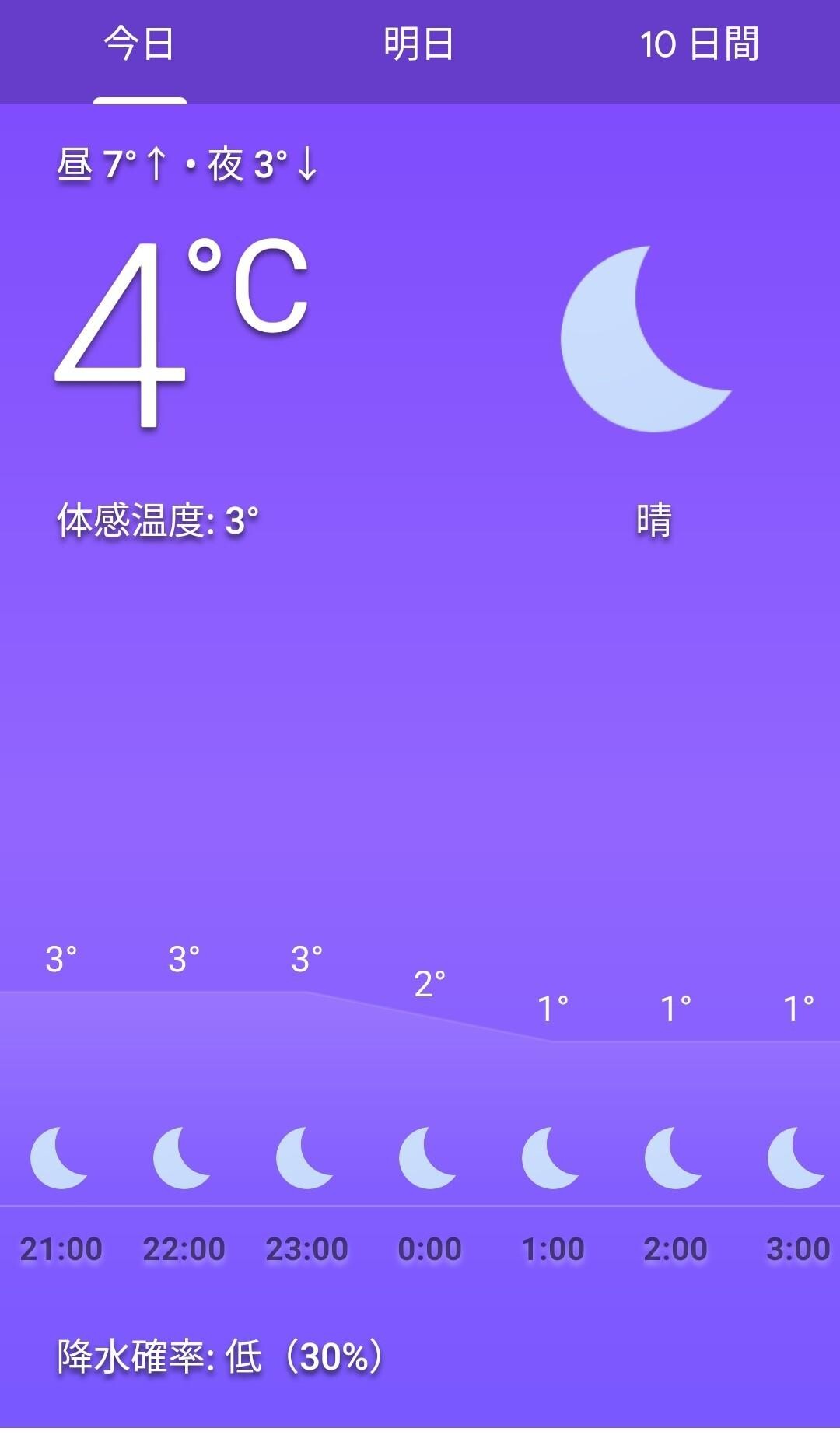Click the 2° temperature above 0:00
This screenshot has width=840, height=1435.
pos(429,985)
